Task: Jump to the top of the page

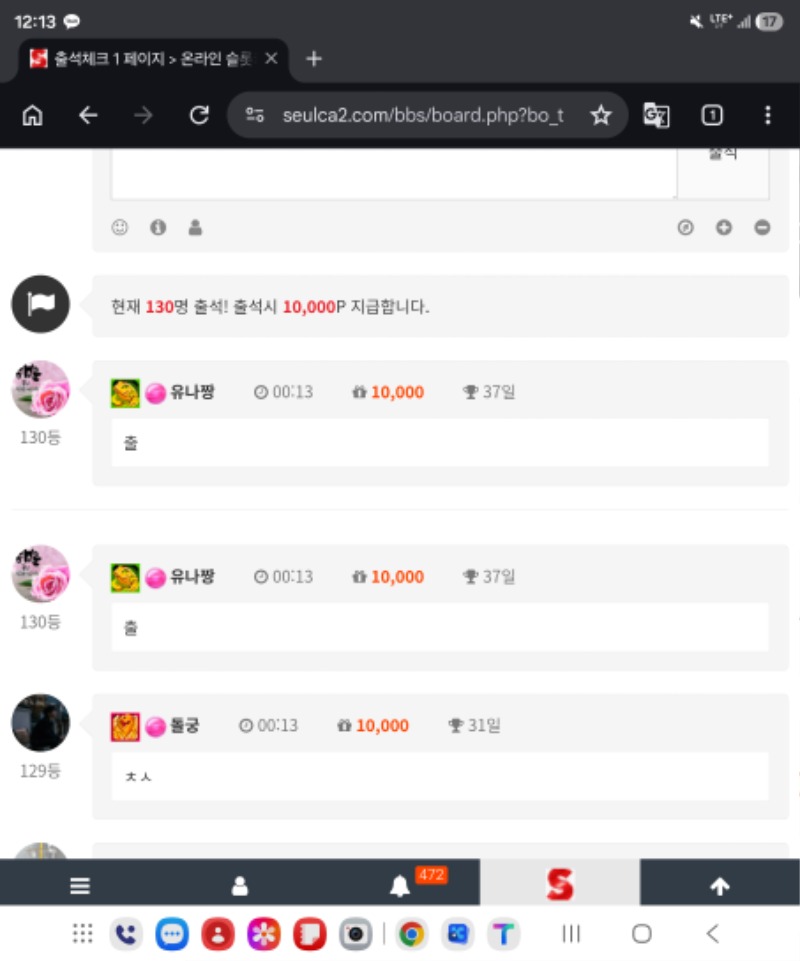Action: pos(720,886)
